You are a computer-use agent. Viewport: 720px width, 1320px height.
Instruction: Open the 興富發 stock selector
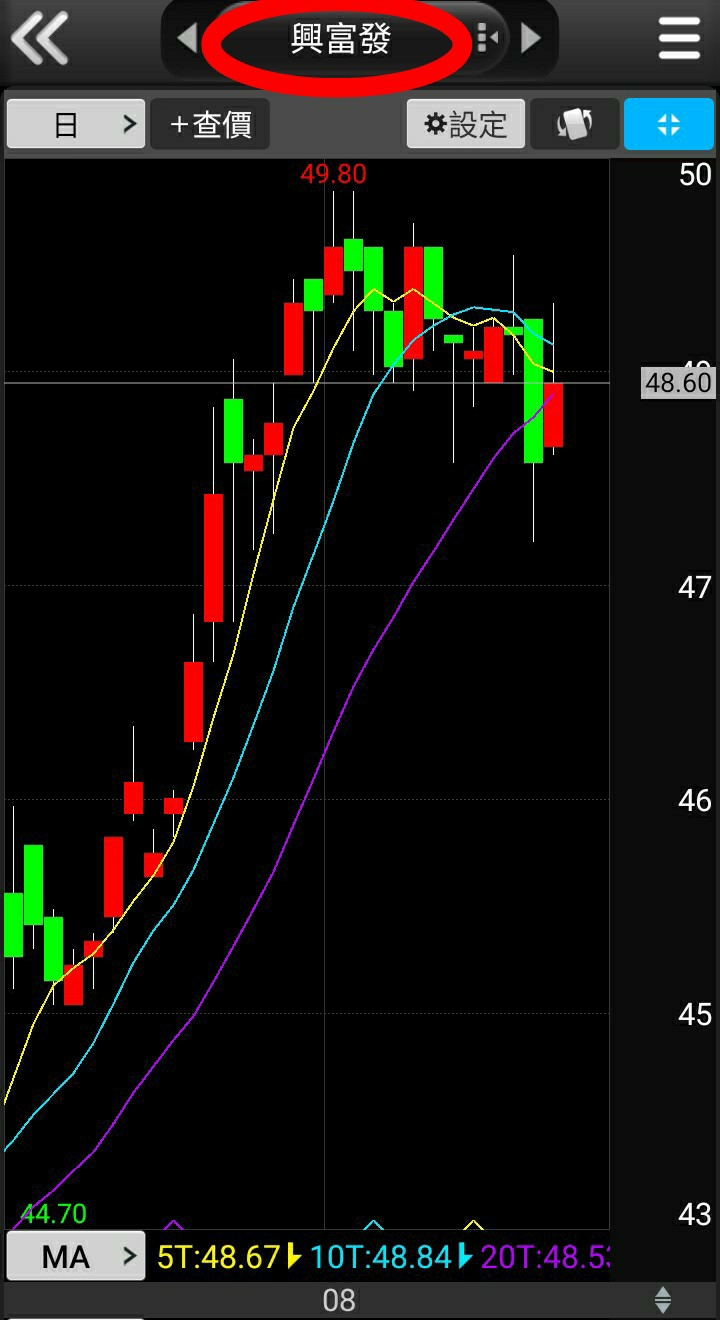tap(340, 40)
